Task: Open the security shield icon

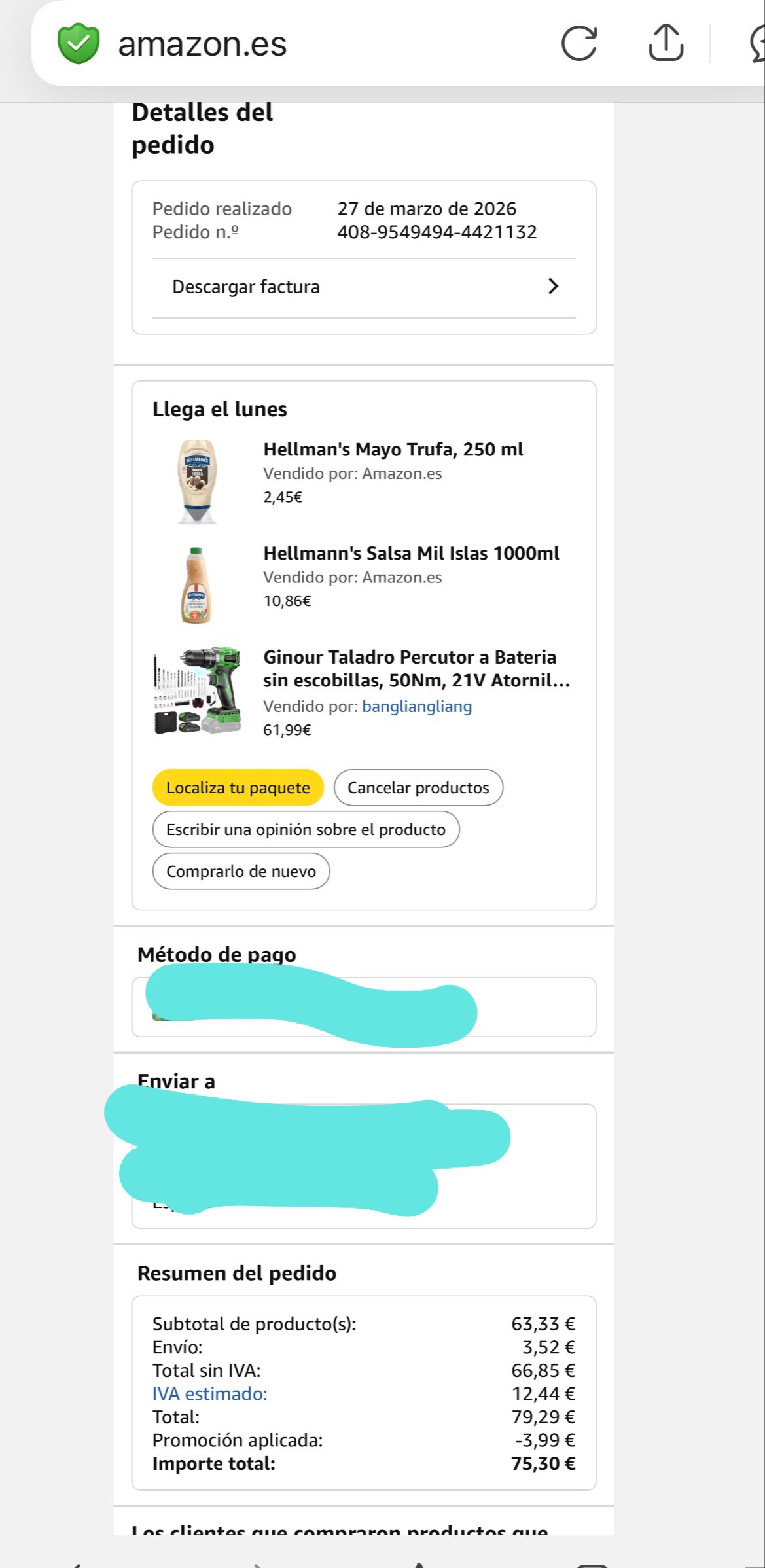Action: tap(79, 44)
